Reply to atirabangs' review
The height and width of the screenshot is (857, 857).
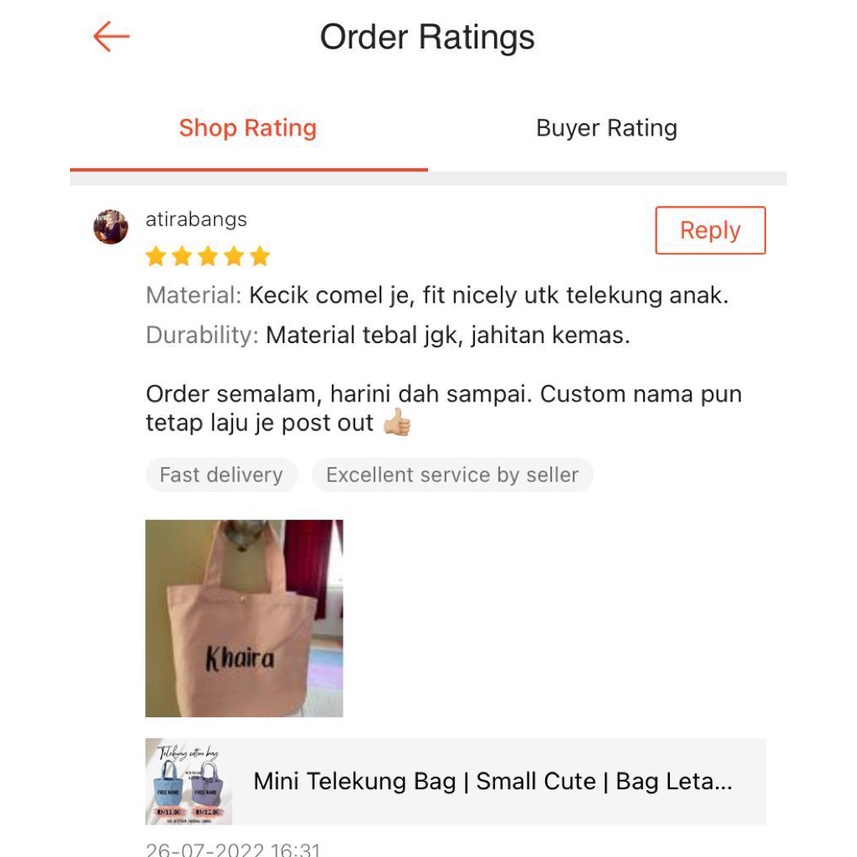[x=710, y=230]
